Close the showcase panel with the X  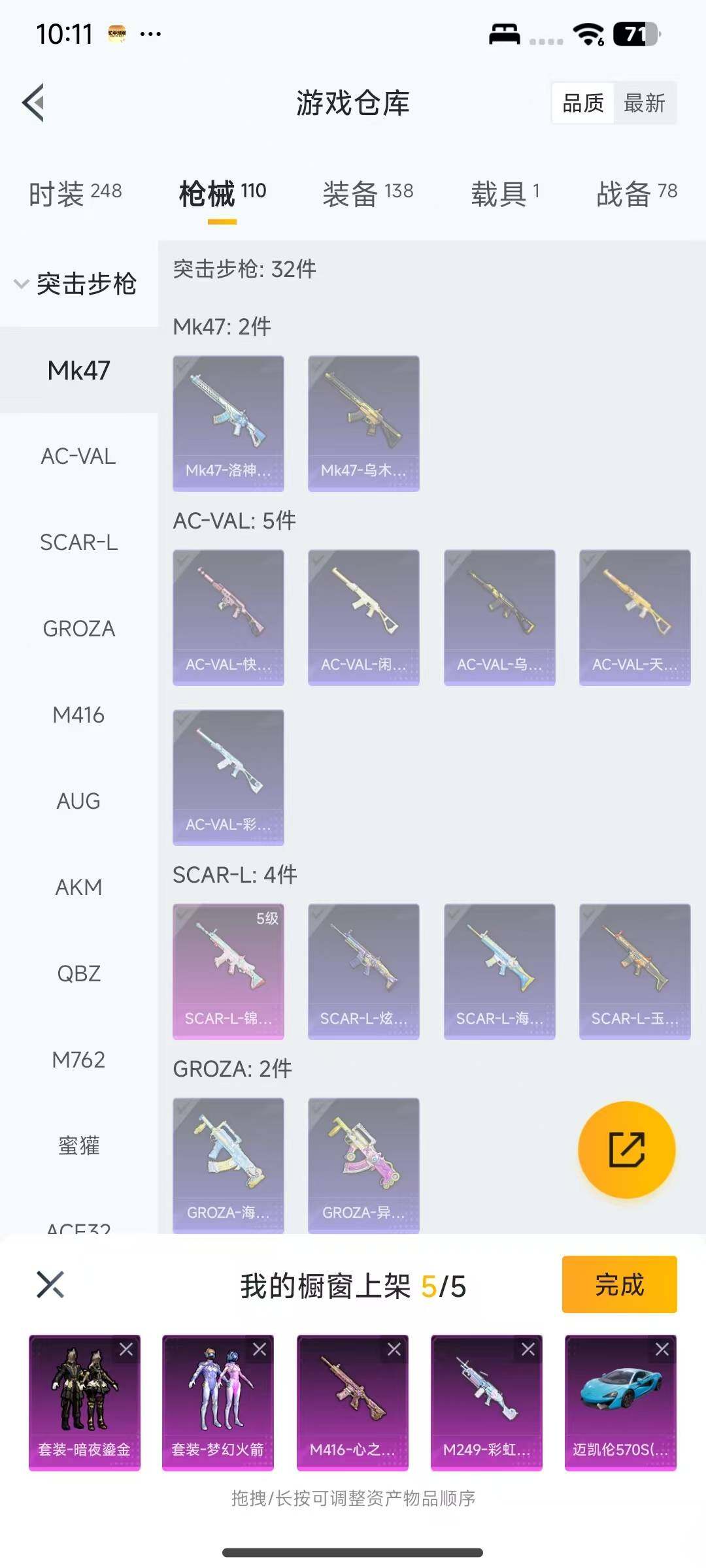pos(50,1284)
